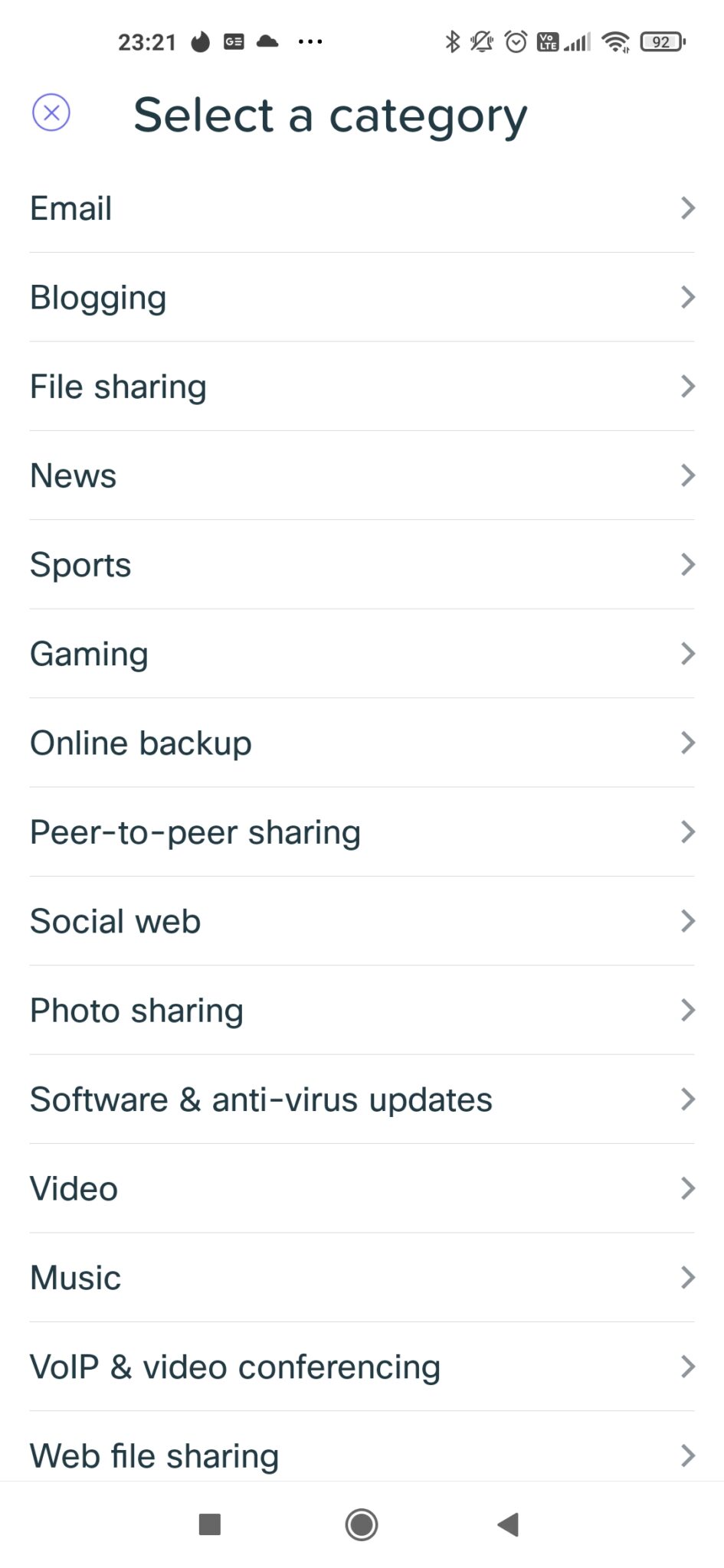724x1568 pixels.
Task: Close the category selection screen
Action: click(51, 113)
